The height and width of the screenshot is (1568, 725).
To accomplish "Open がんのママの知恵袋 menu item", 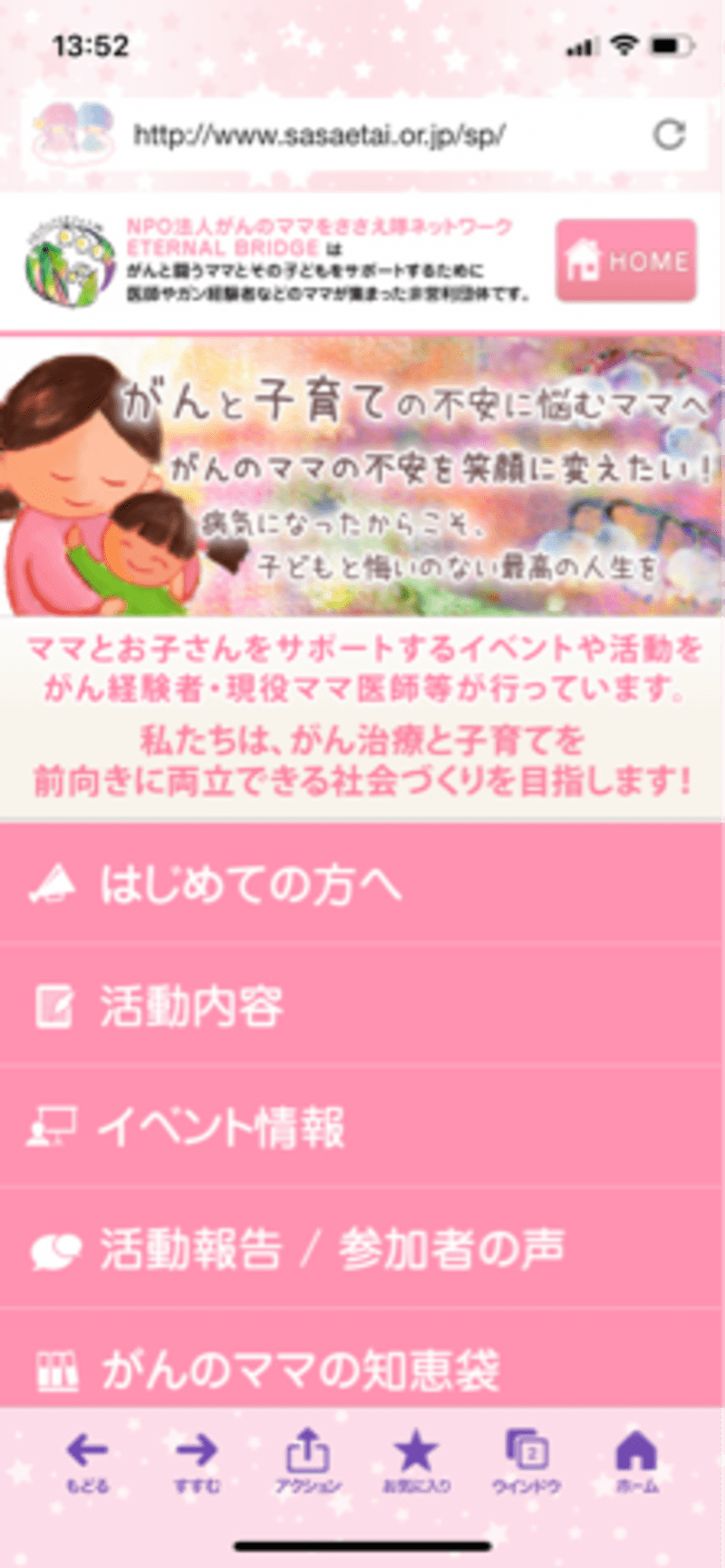I will coord(362,1367).
